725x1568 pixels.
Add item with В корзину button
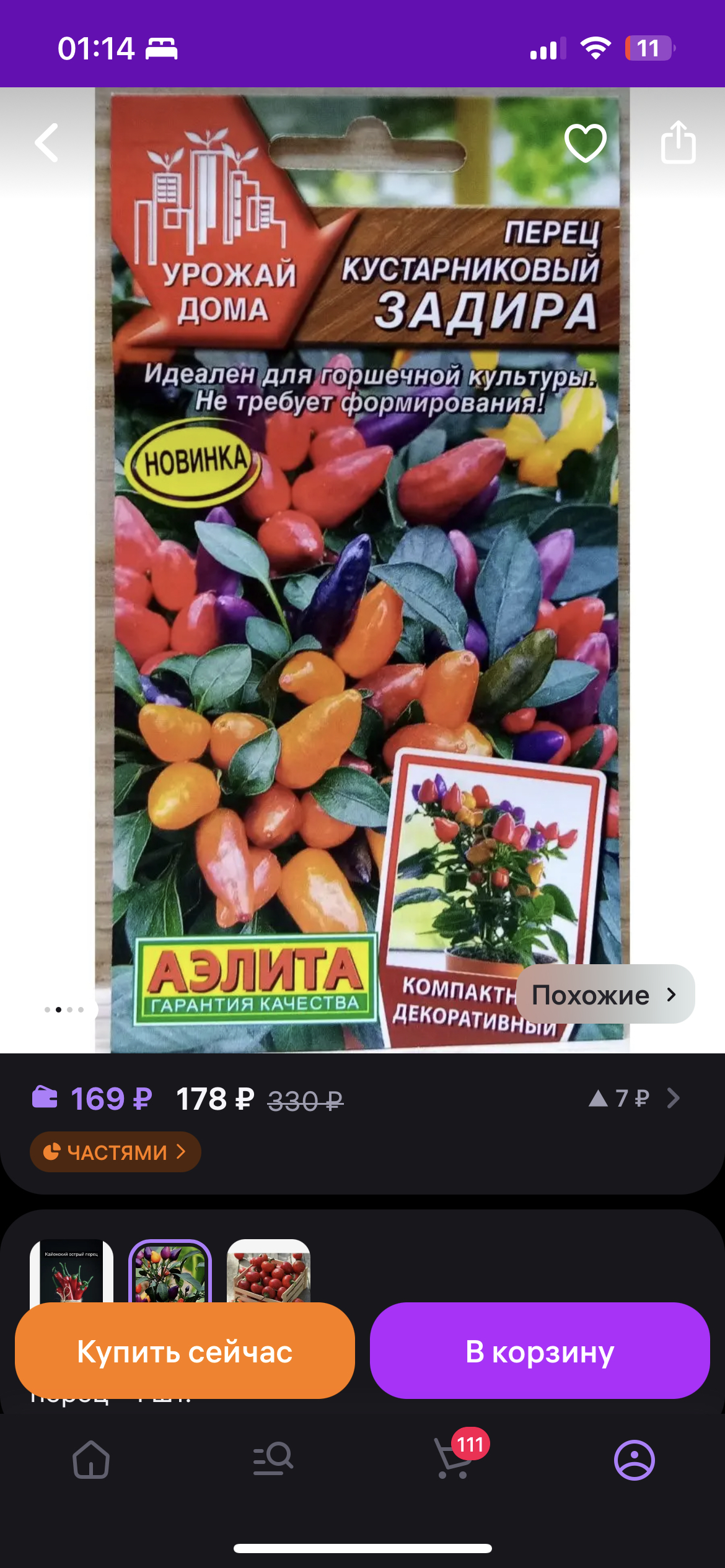pos(540,1351)
